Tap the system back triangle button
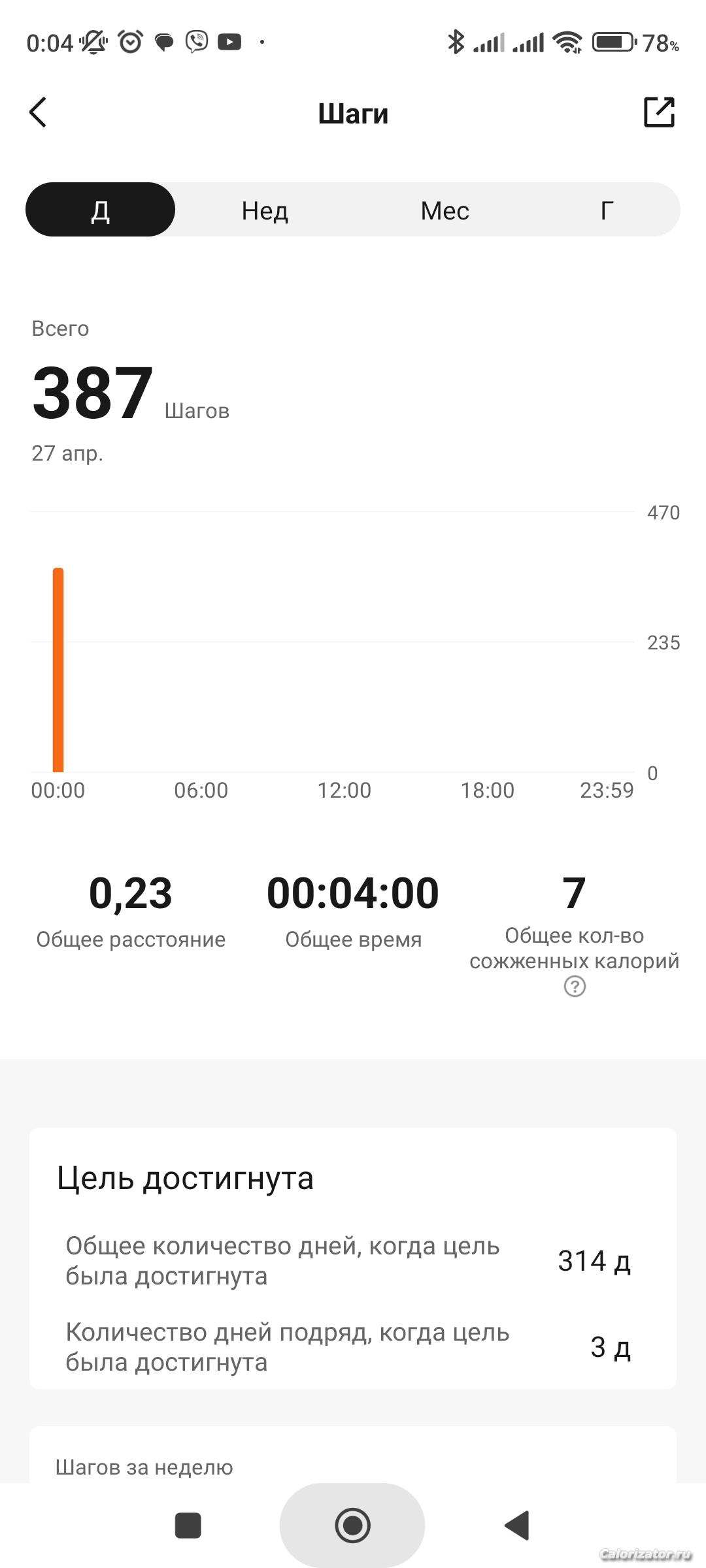This screenshot has height=1568, width=706. 517,1526
